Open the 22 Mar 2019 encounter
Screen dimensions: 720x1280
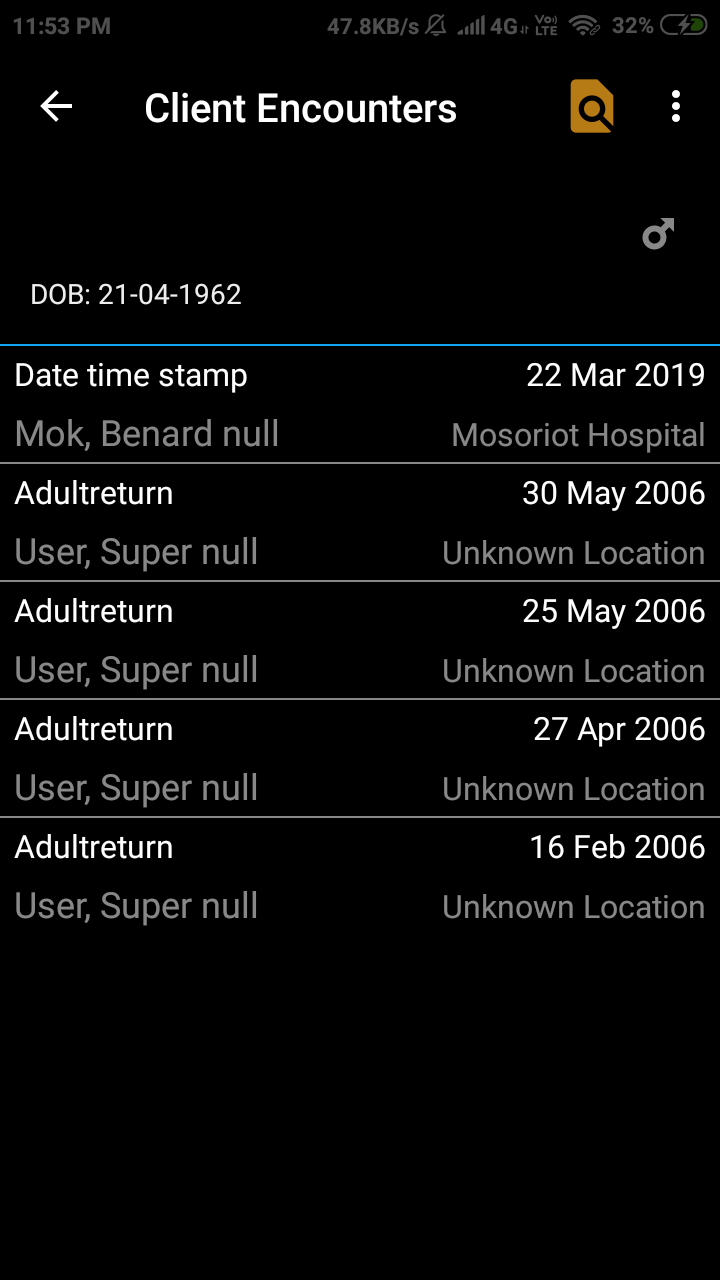point(360,405)
